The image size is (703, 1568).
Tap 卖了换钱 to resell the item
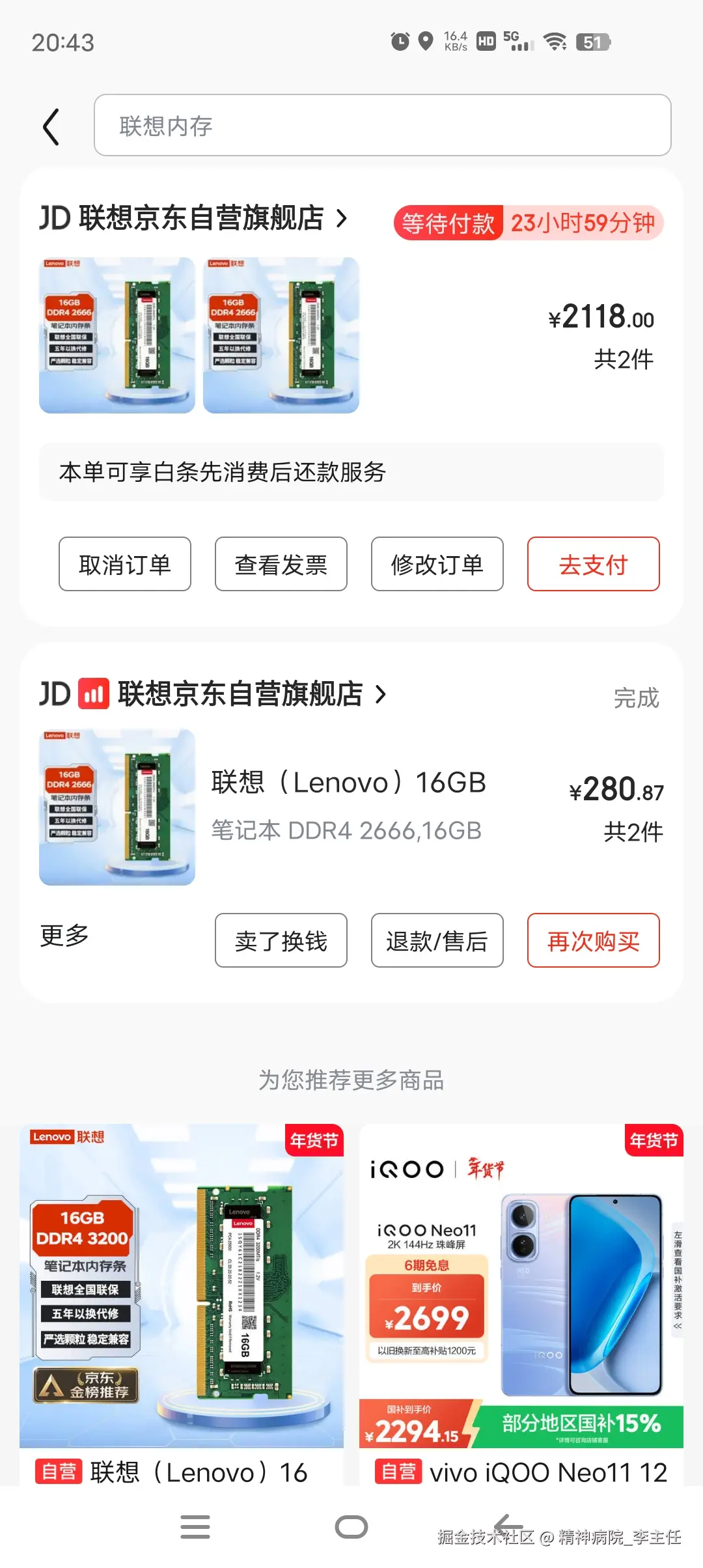(x=281, y=941)
